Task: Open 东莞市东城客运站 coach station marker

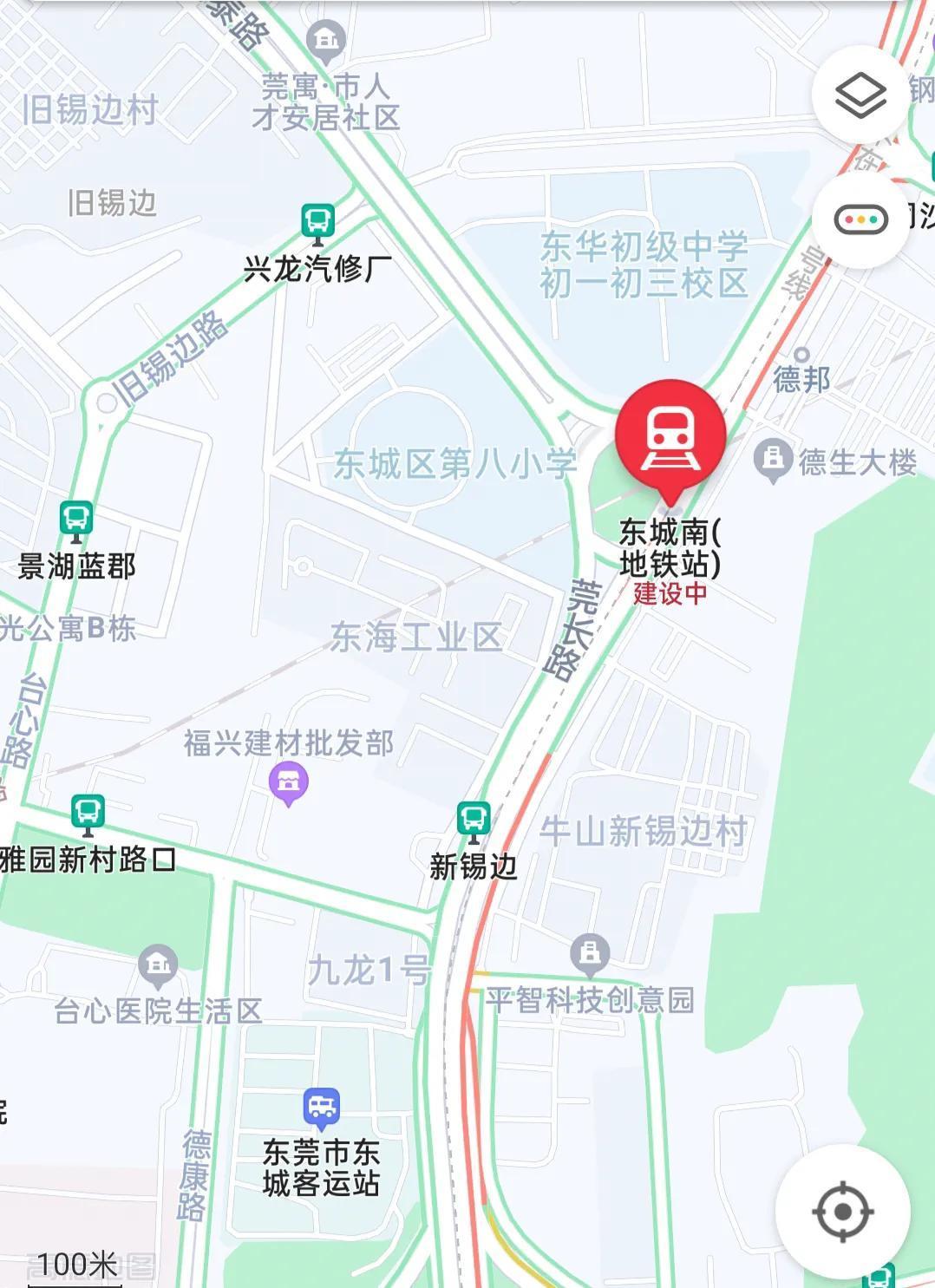Action: pyautogui.click(x=322, y=1108)
